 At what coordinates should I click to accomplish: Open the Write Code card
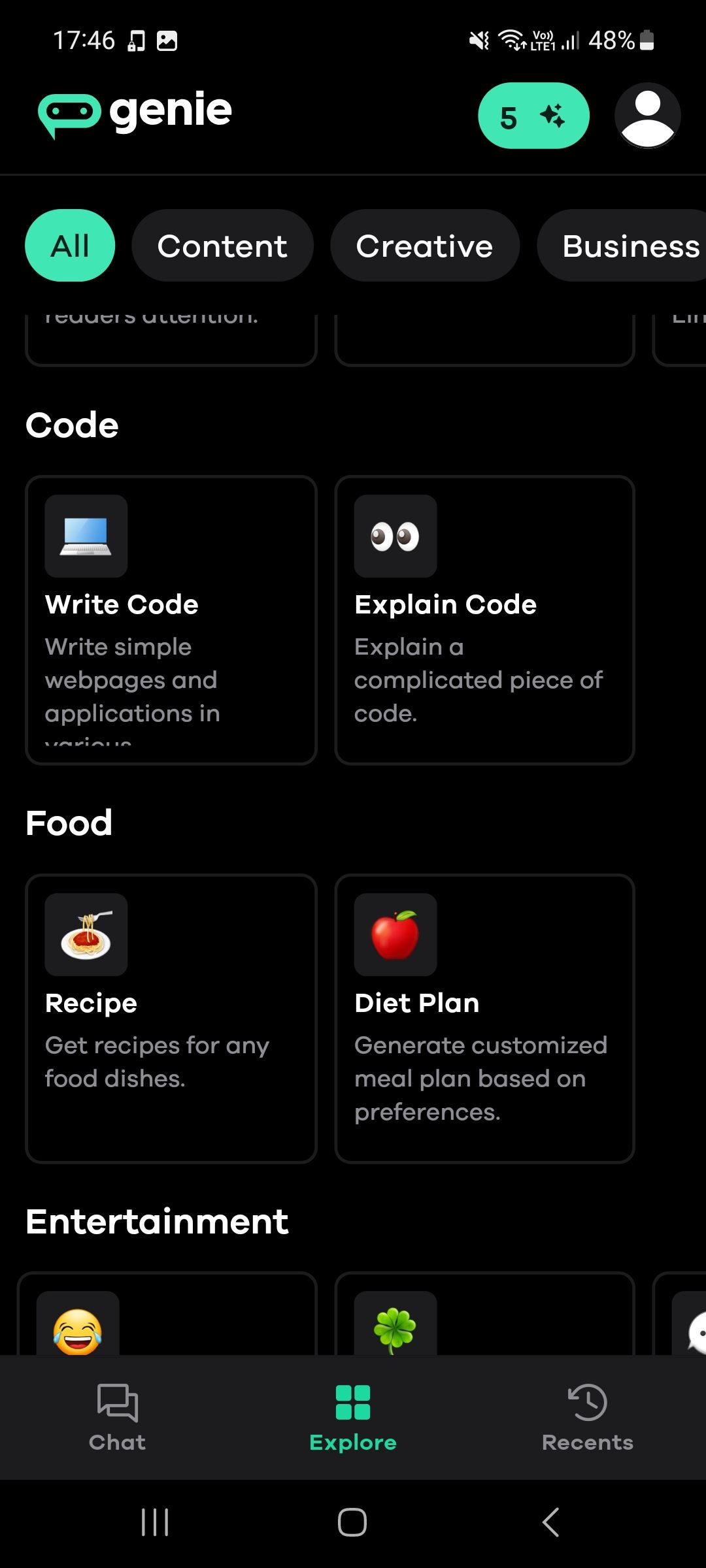tap(171, 619)
